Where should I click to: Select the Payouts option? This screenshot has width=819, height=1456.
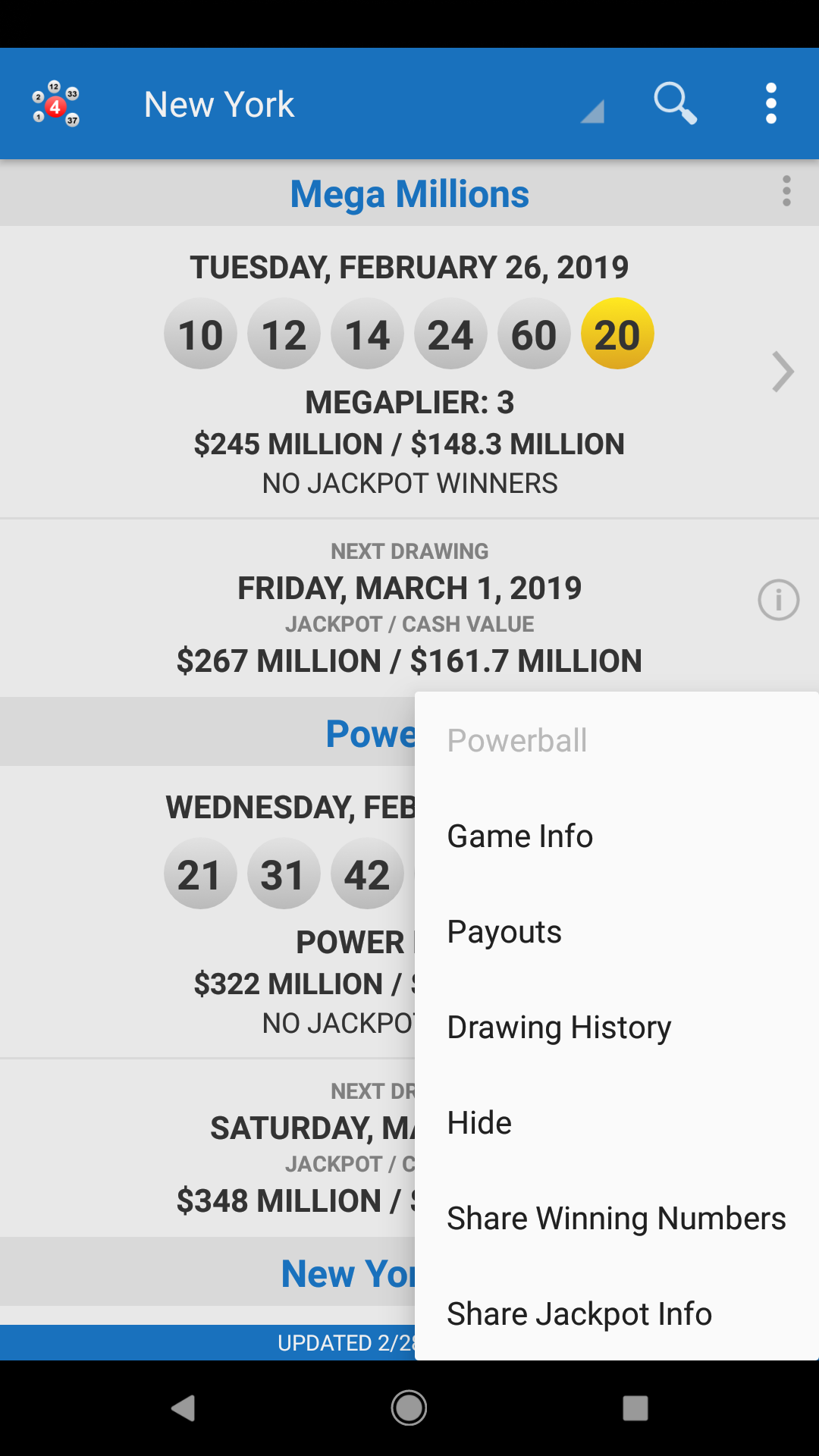click(617, 931)
